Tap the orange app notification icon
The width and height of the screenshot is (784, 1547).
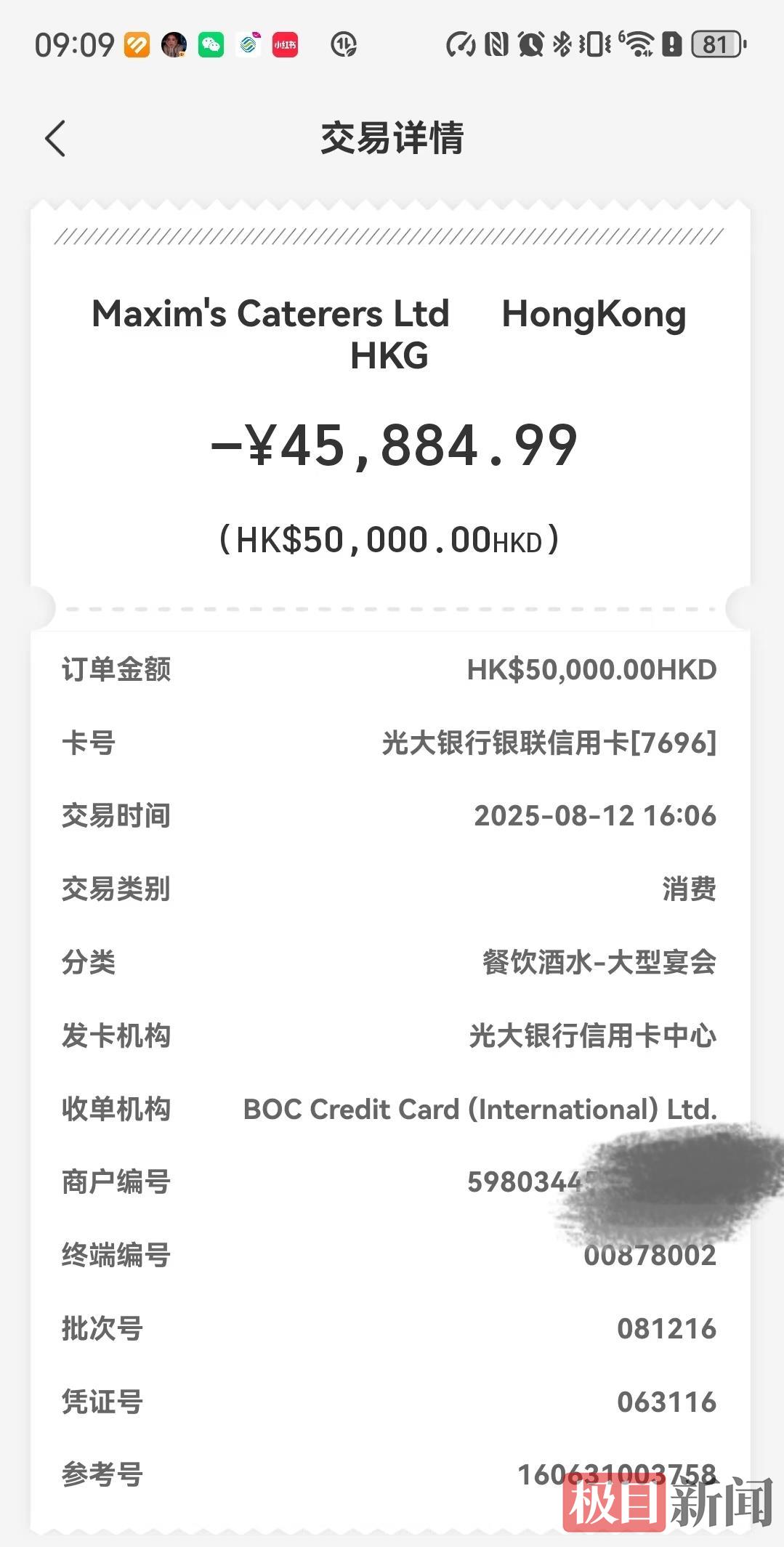tap(134, 45)
